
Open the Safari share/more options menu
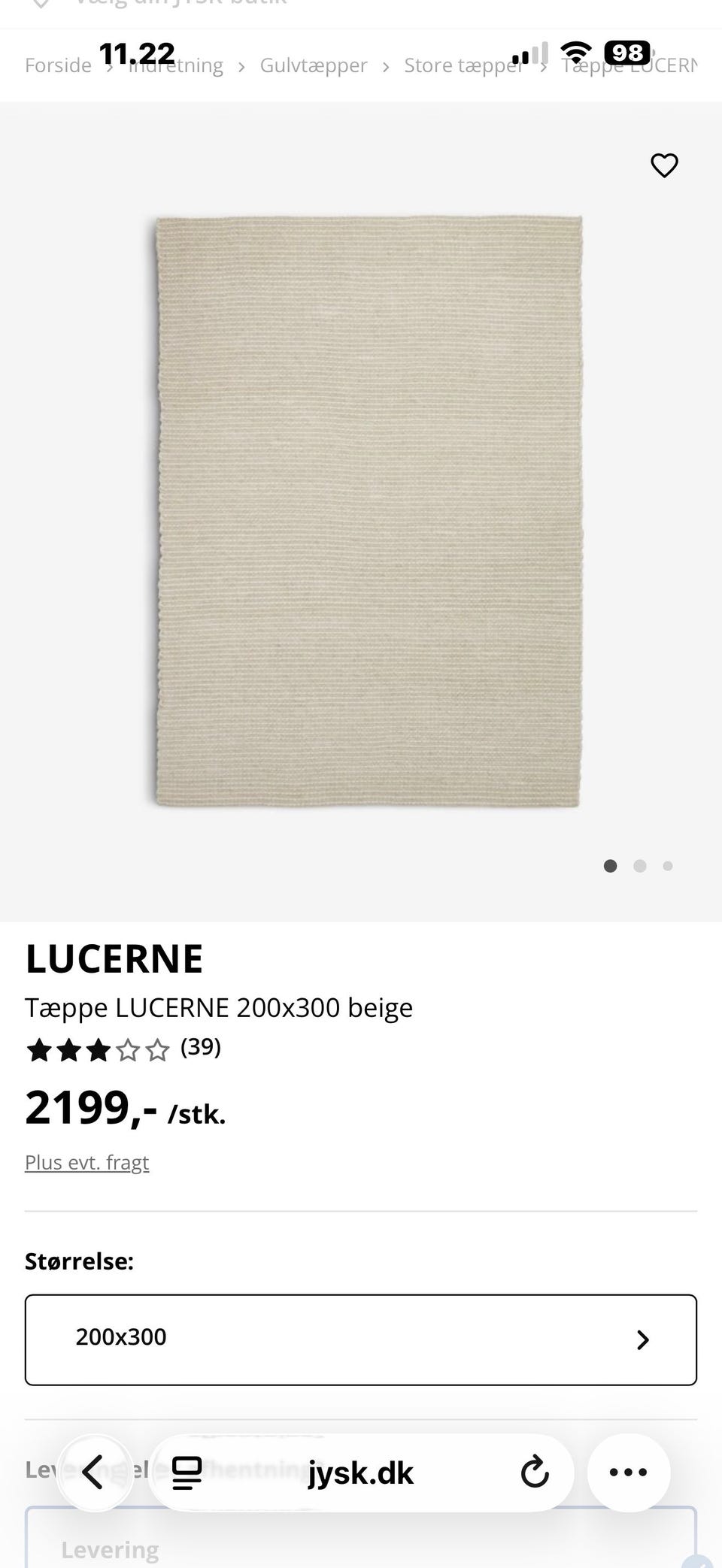pos(629,1473)
